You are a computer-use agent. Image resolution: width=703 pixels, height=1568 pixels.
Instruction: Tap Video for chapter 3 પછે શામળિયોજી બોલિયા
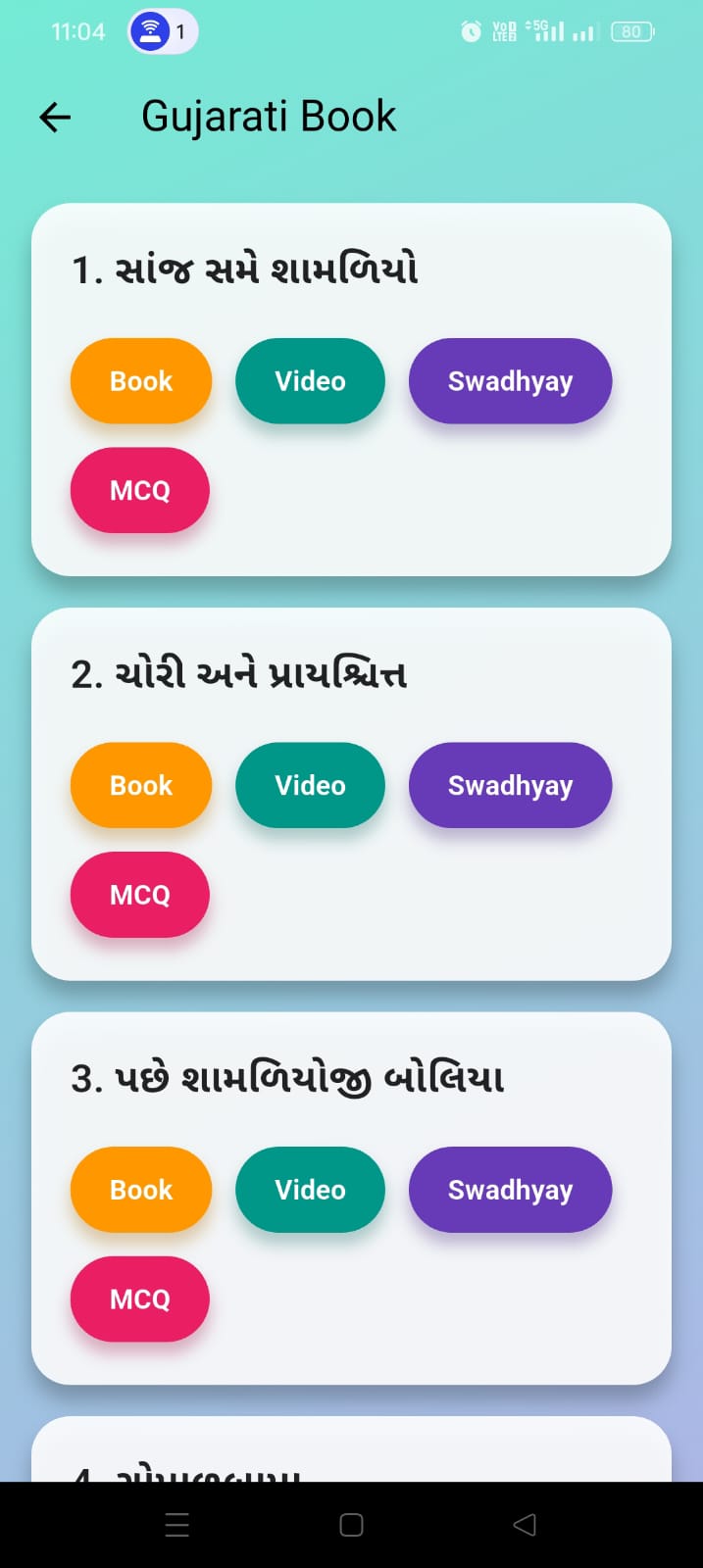[x=310, y=1190]
